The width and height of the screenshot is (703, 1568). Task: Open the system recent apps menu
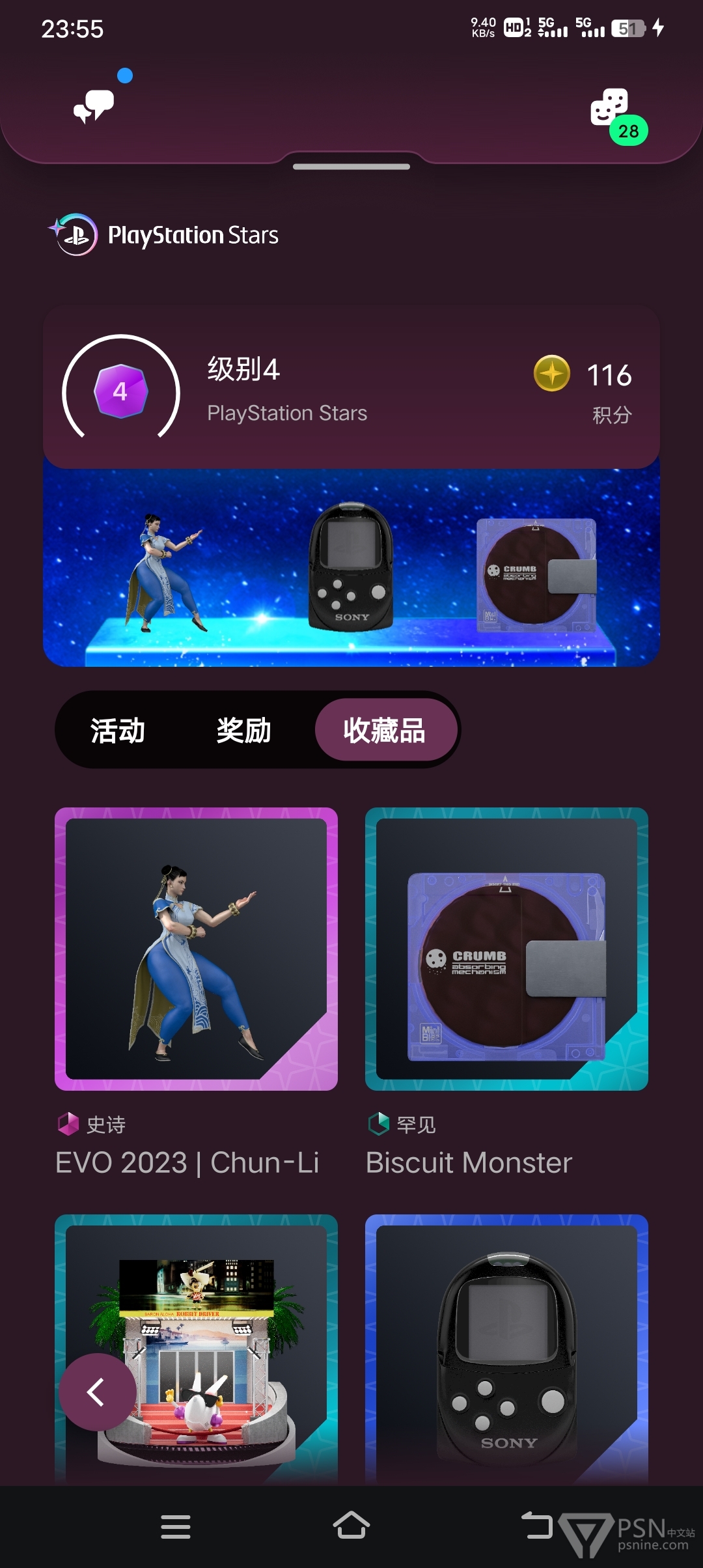click(176, 1526)
